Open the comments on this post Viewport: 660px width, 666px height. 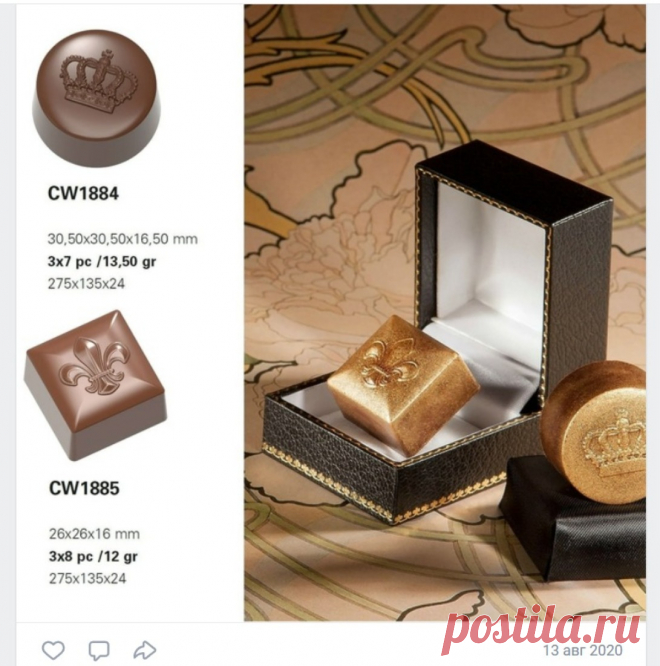click(98, 650)
